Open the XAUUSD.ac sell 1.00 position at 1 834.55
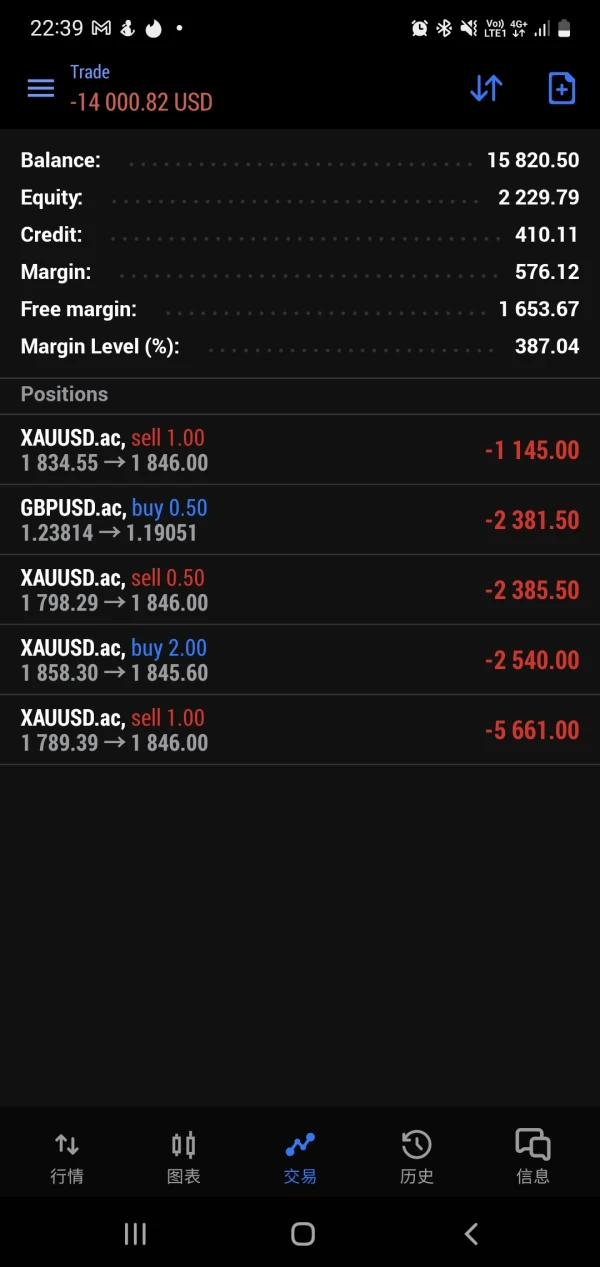 (300, 450)
